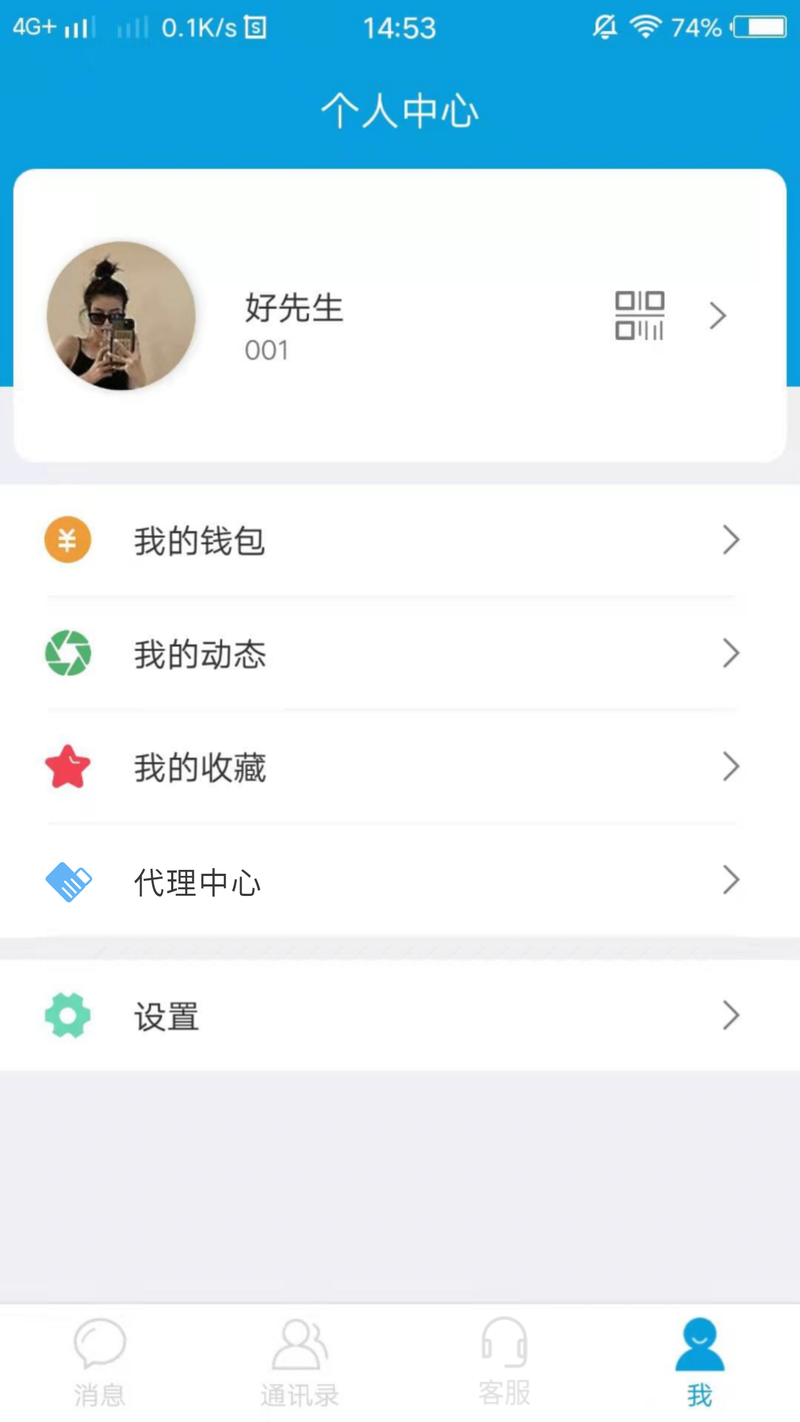Switch to the 客服 customer service tab
This screenshot has height=1422, width=800.
point(504,1363)
